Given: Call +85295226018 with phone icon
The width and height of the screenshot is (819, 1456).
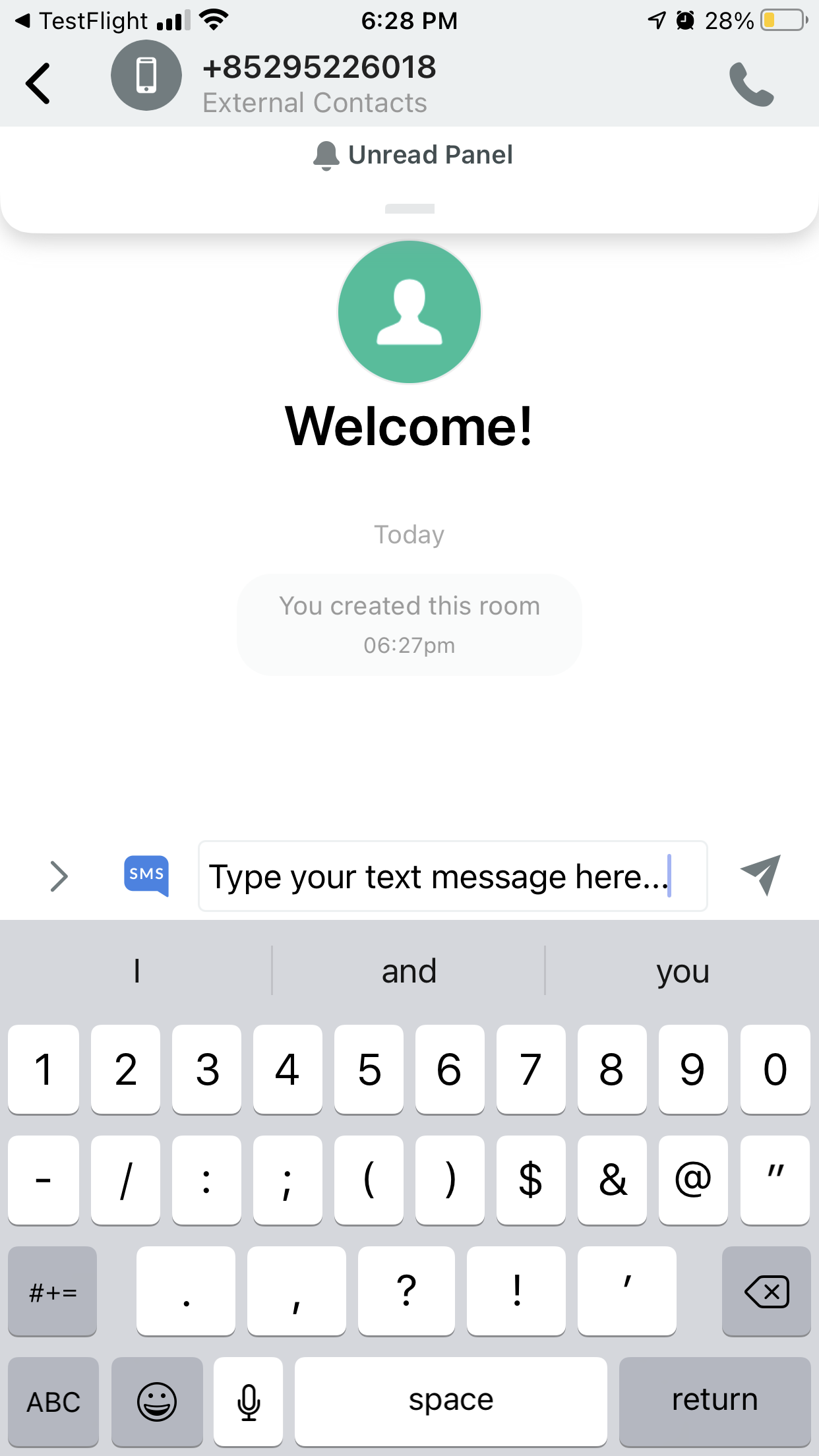Looking at the screenshot, I should click(751, 84).
